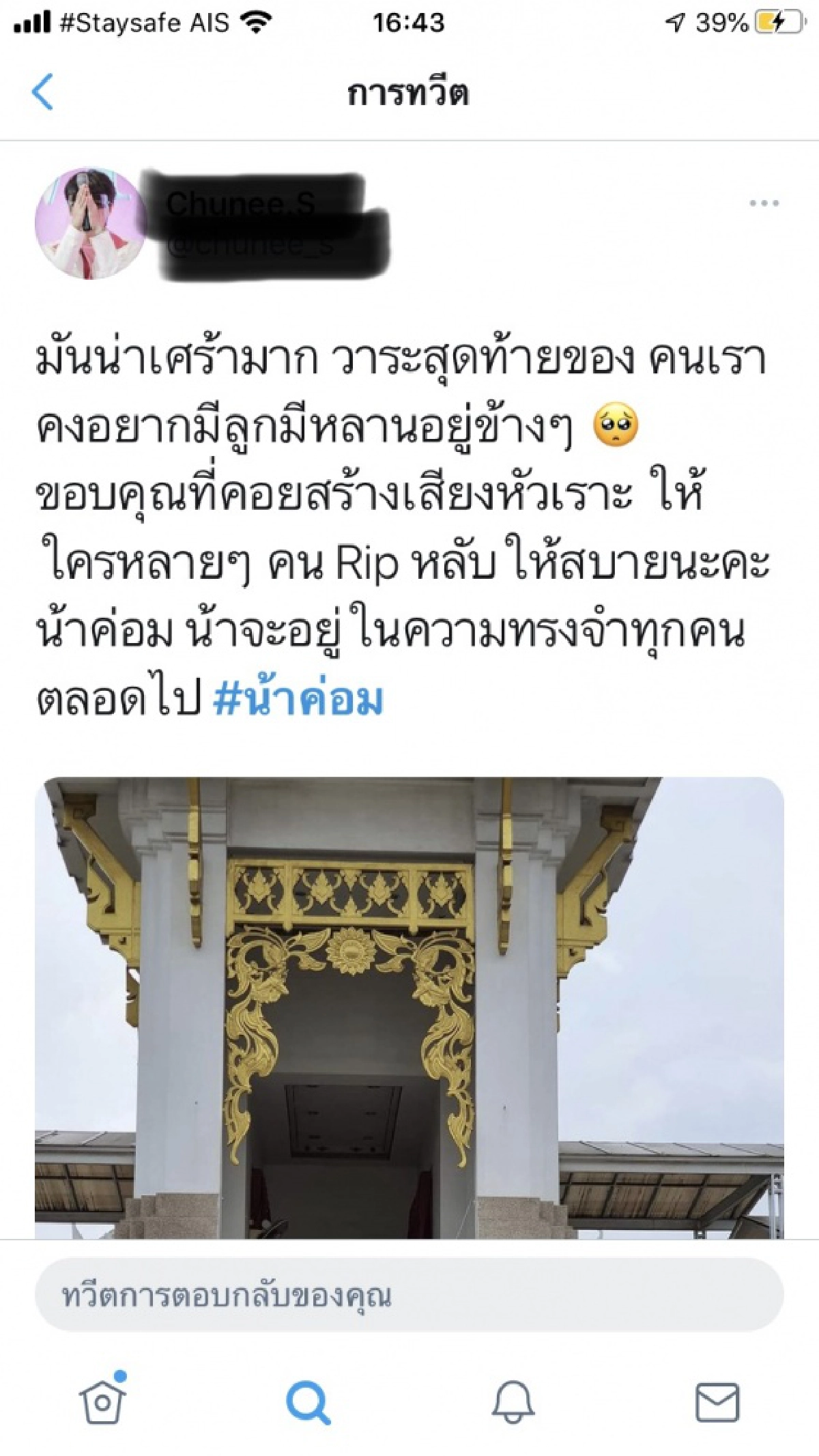Tap the battery charging indicator
The height and width of the screenshot is (1456, 819).
(776, 20)
